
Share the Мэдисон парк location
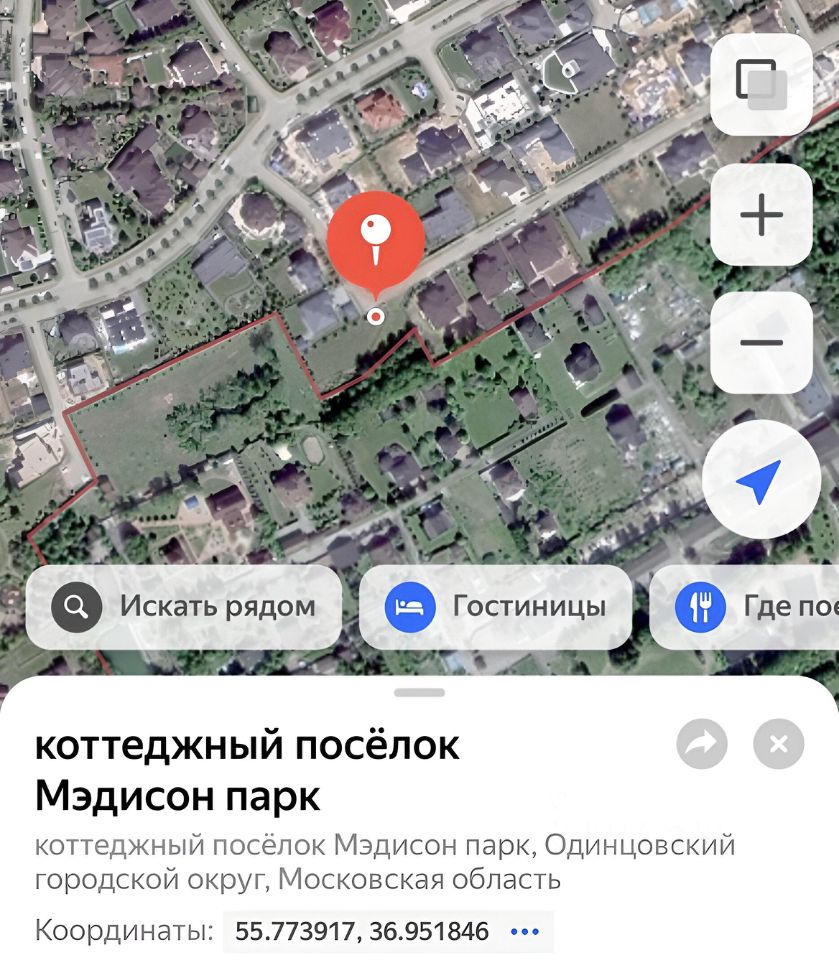[x=701, y=743]
